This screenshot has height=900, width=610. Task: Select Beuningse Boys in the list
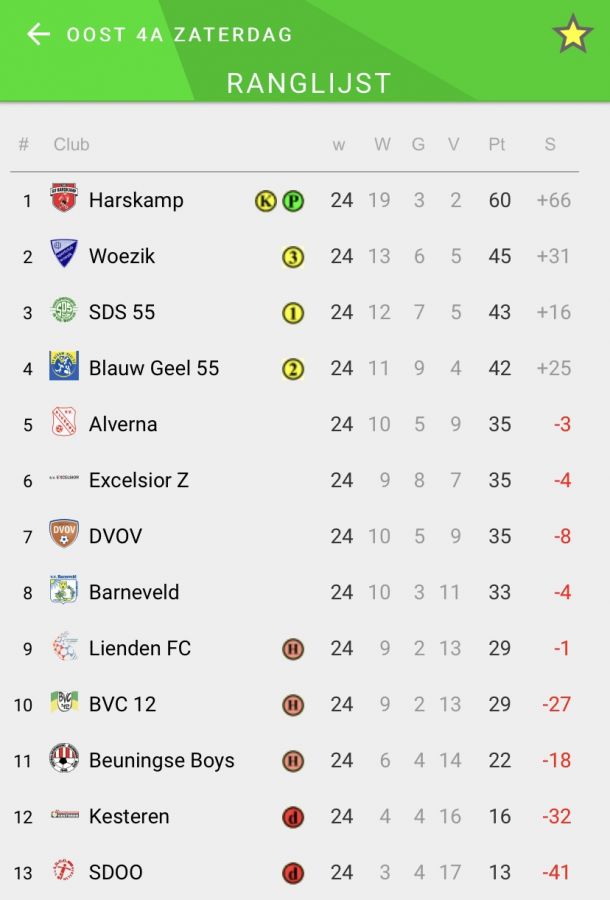[x=161, y=760]
